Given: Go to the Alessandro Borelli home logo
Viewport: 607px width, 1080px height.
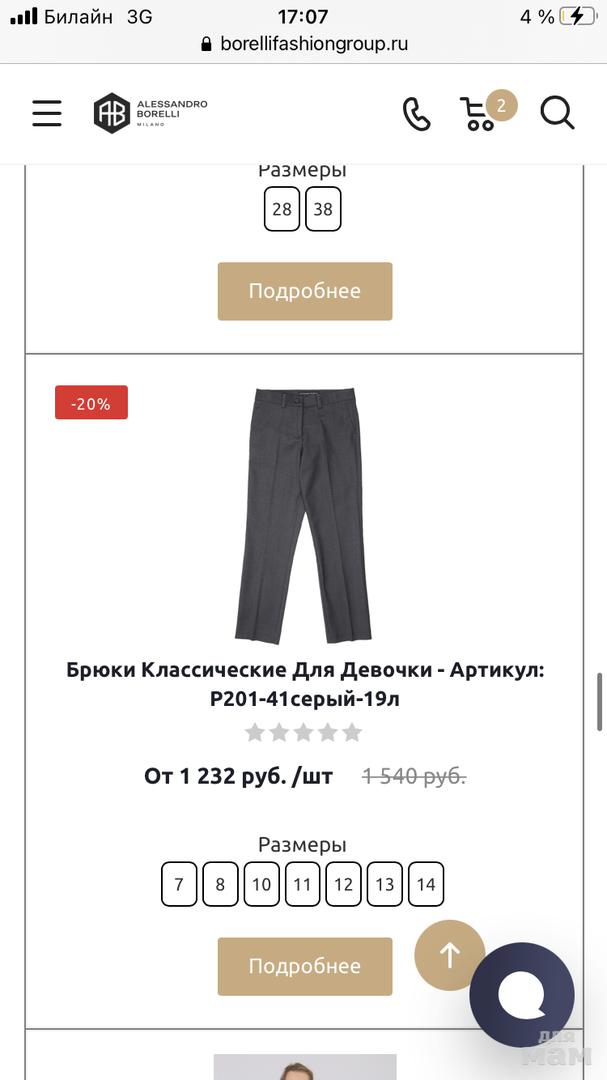Looking at the screenshot, I should [x=150, y=113].
